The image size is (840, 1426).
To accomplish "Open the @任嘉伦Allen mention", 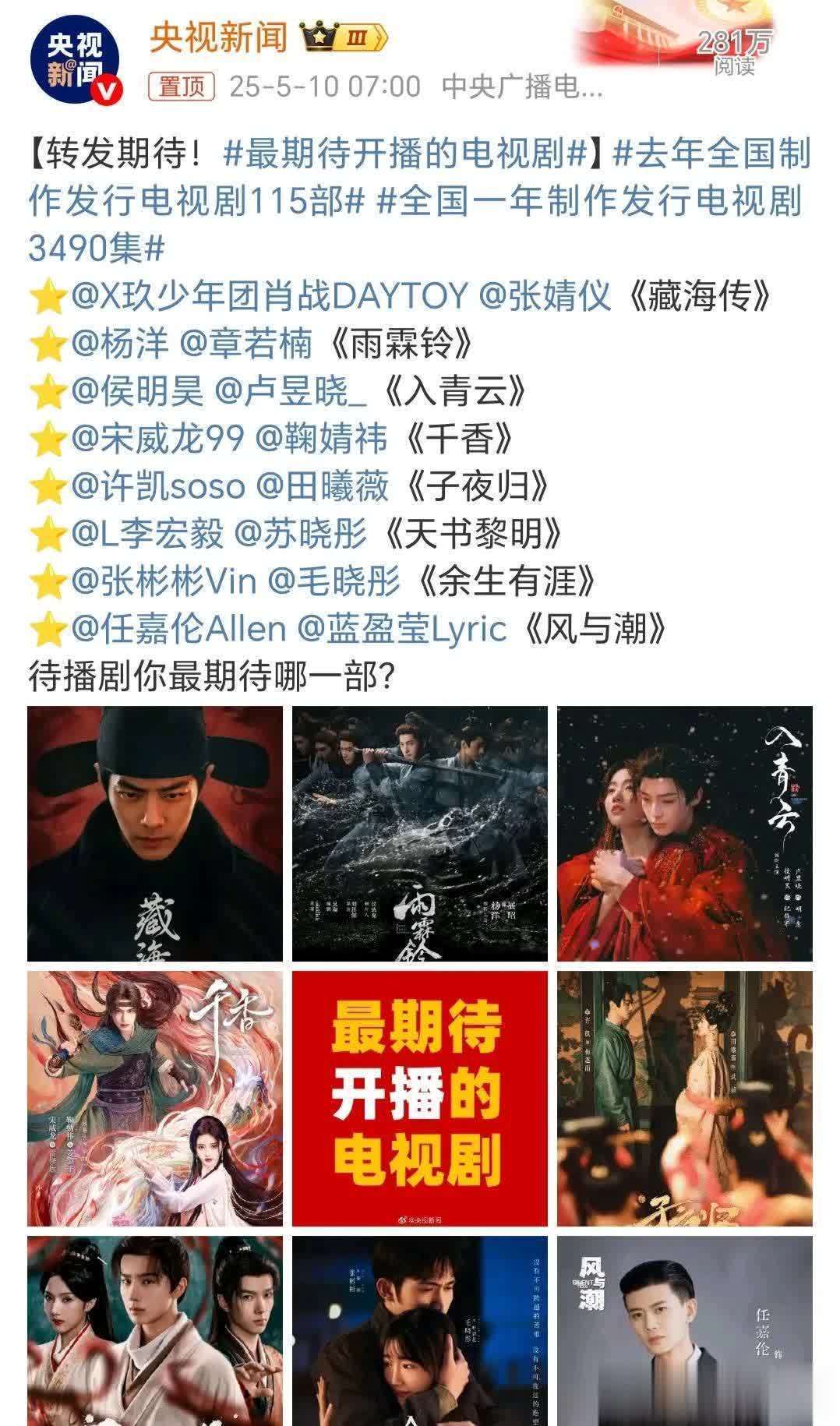I will pos(178,628).
